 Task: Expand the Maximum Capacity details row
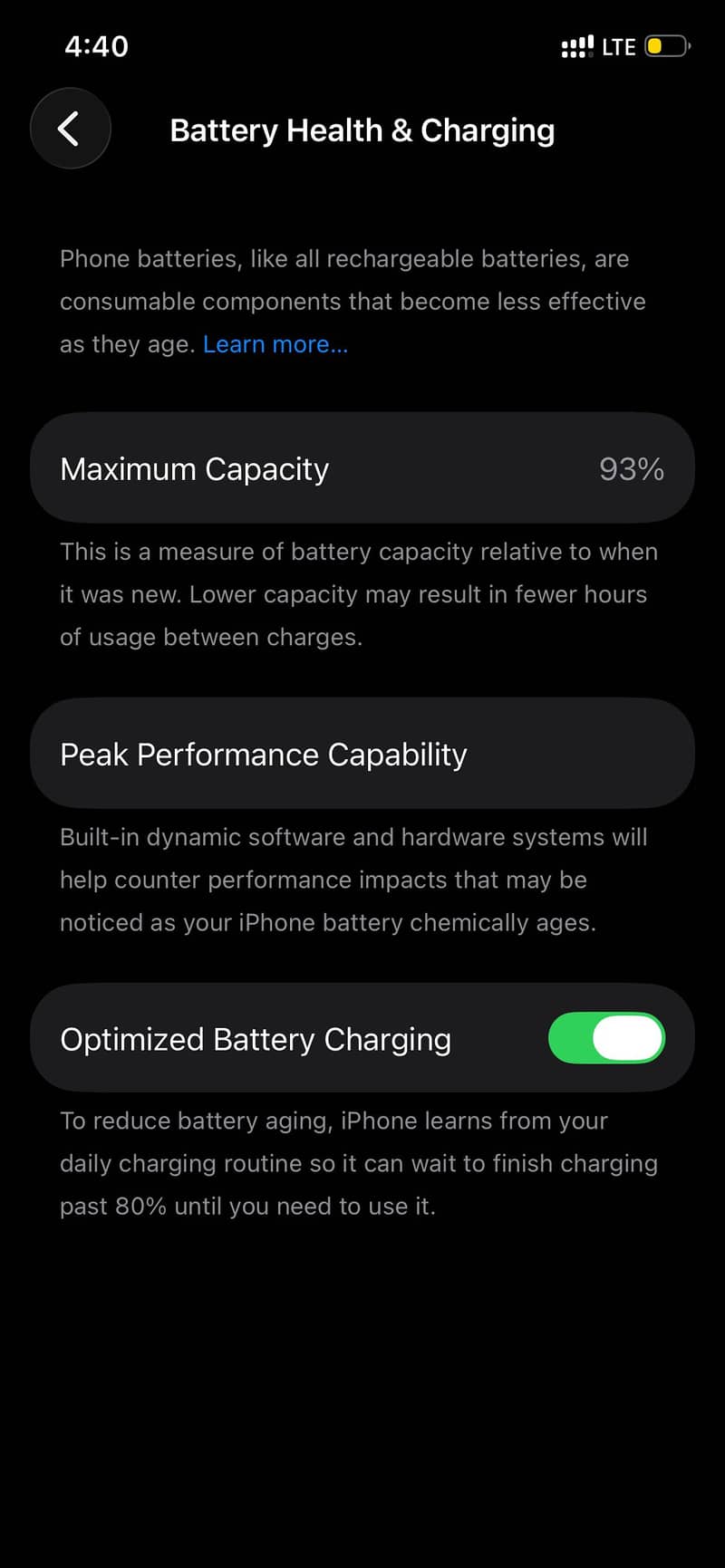point(362,468)
